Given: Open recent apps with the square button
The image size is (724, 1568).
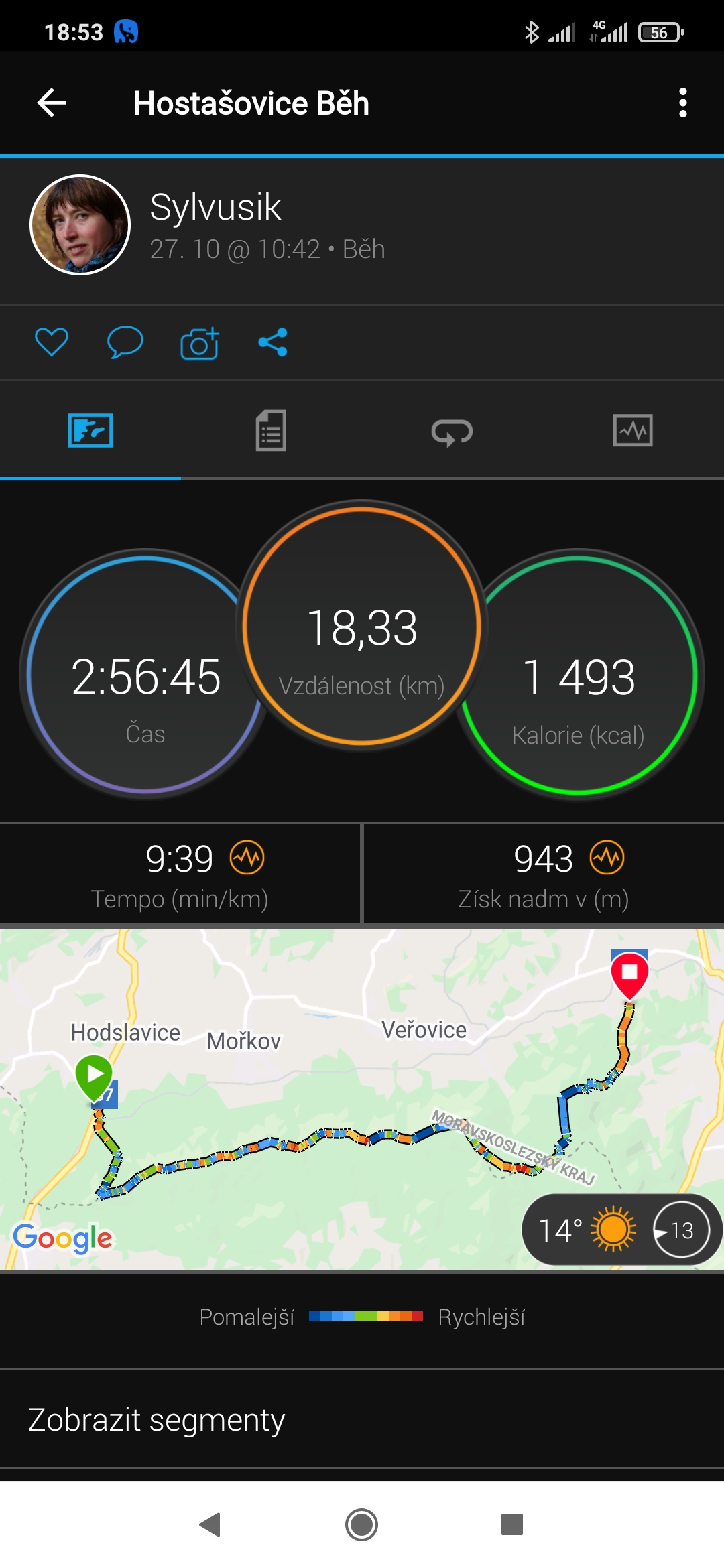Looking at the screenshot, I should pyautogui.click(x=512, y=1524).
